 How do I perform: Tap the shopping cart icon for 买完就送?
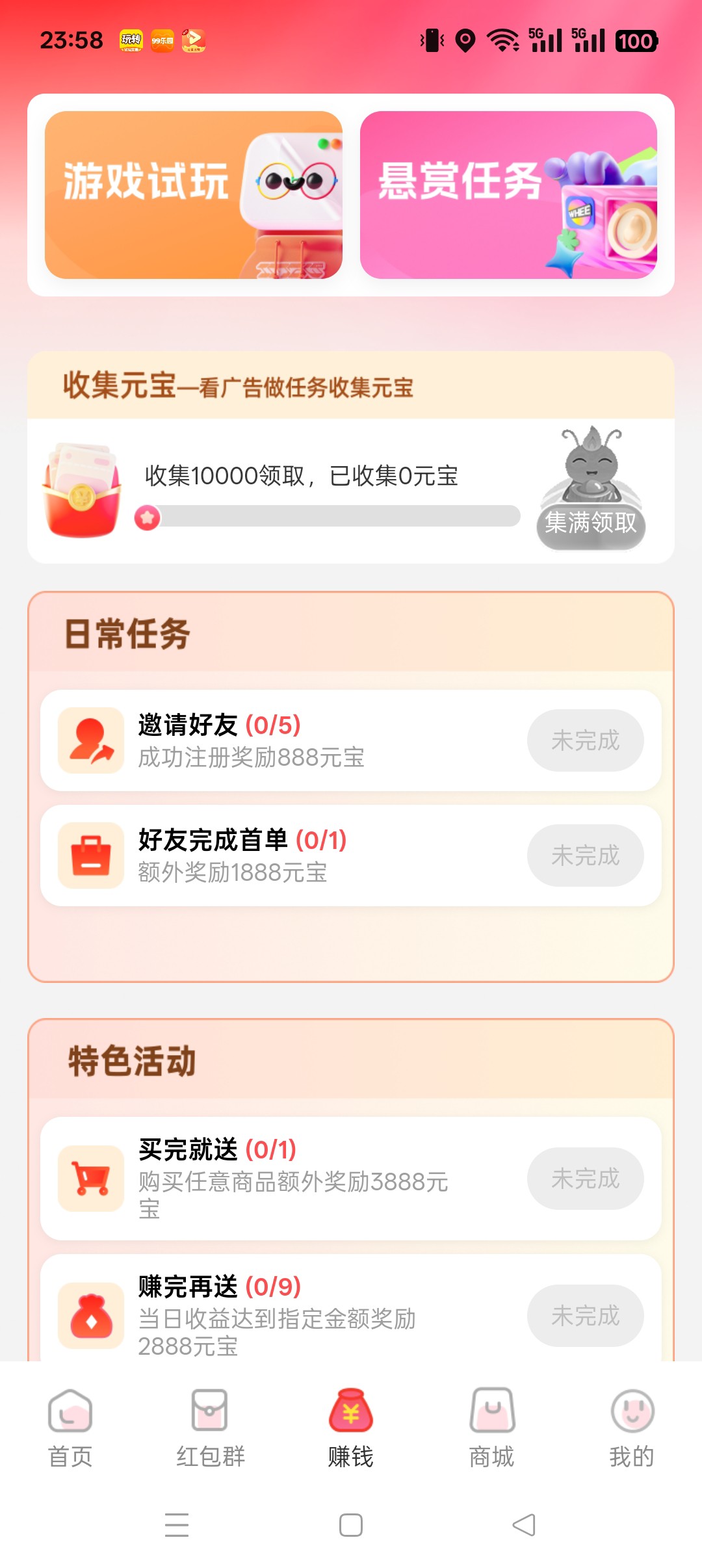point(92,1178)
